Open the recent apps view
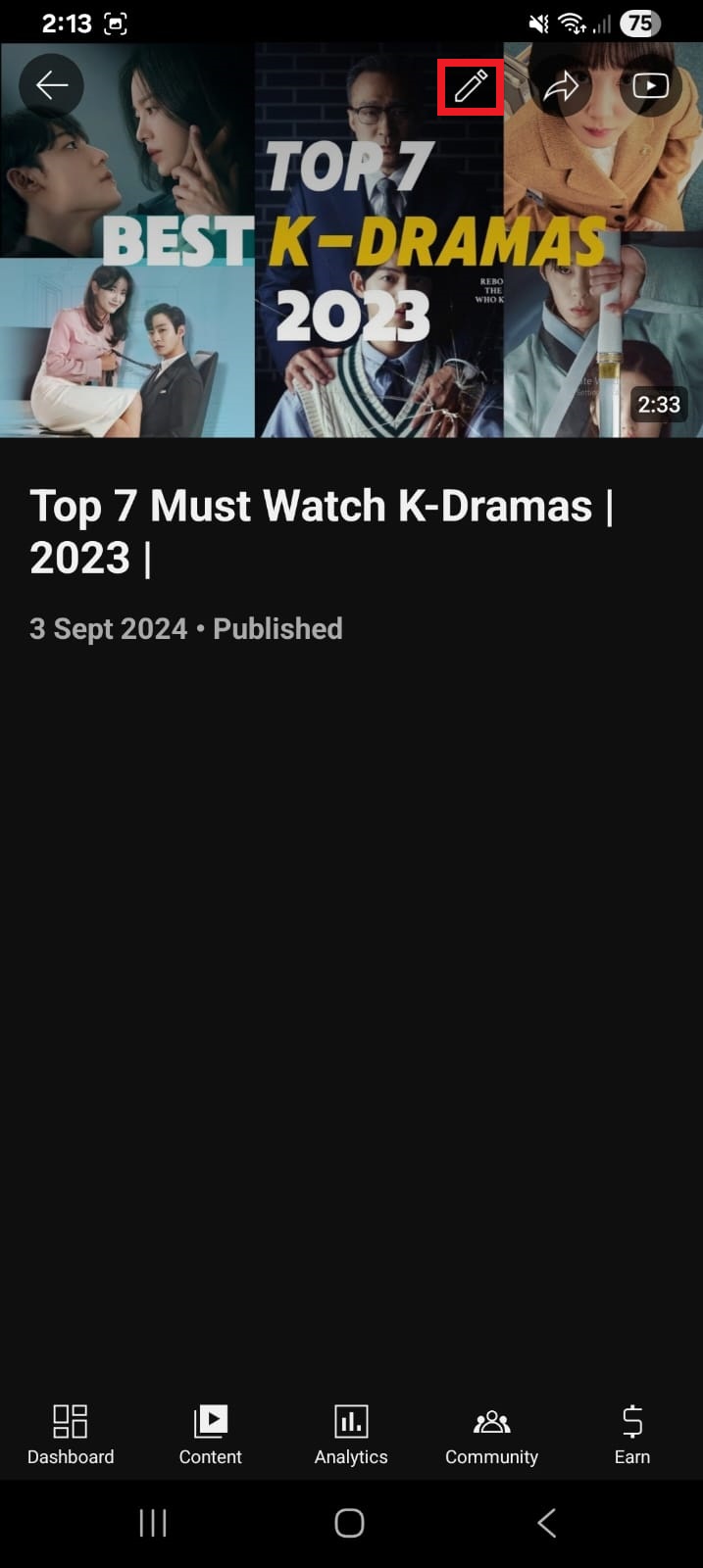 click(x=153, y=1523)
